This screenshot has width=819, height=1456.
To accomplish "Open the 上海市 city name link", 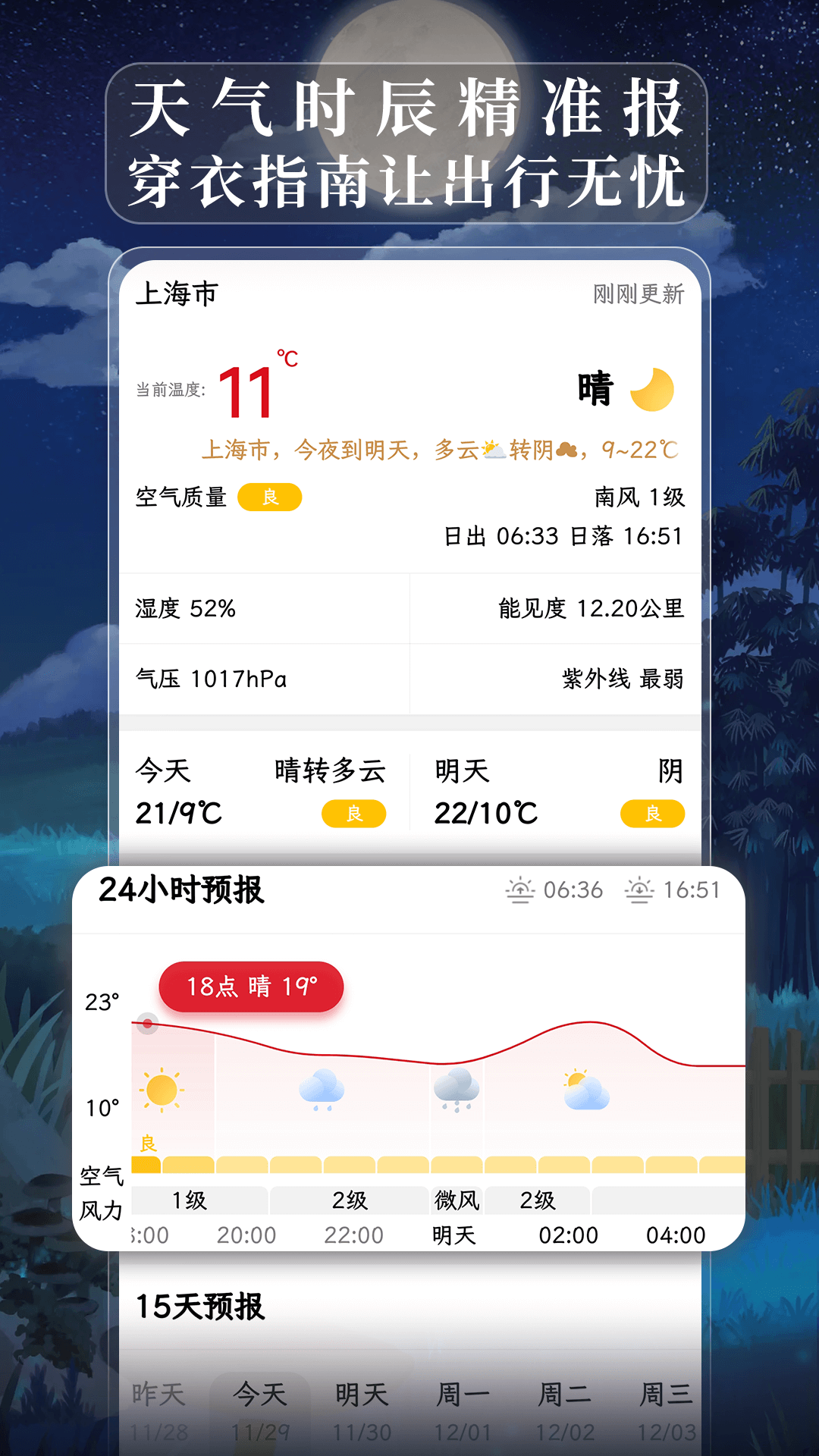I will click(178, 294).
